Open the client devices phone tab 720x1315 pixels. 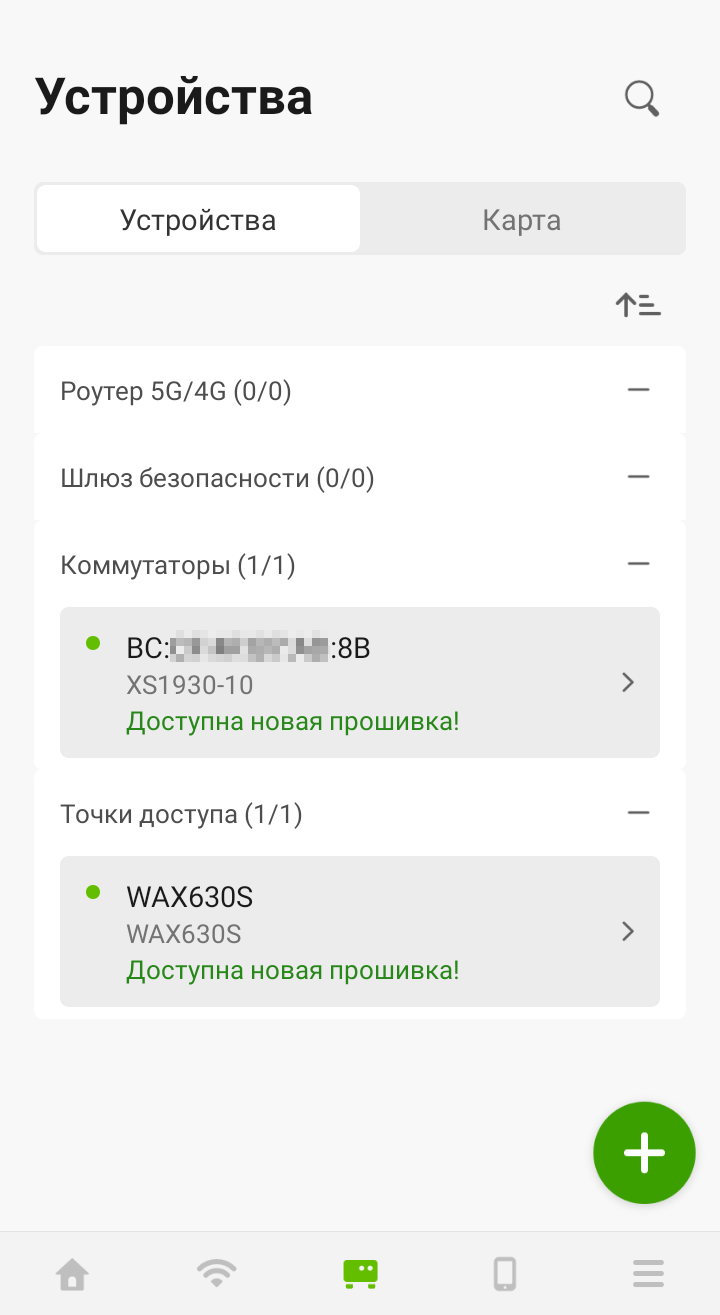pyautogui.click(x=504, y=1274)
